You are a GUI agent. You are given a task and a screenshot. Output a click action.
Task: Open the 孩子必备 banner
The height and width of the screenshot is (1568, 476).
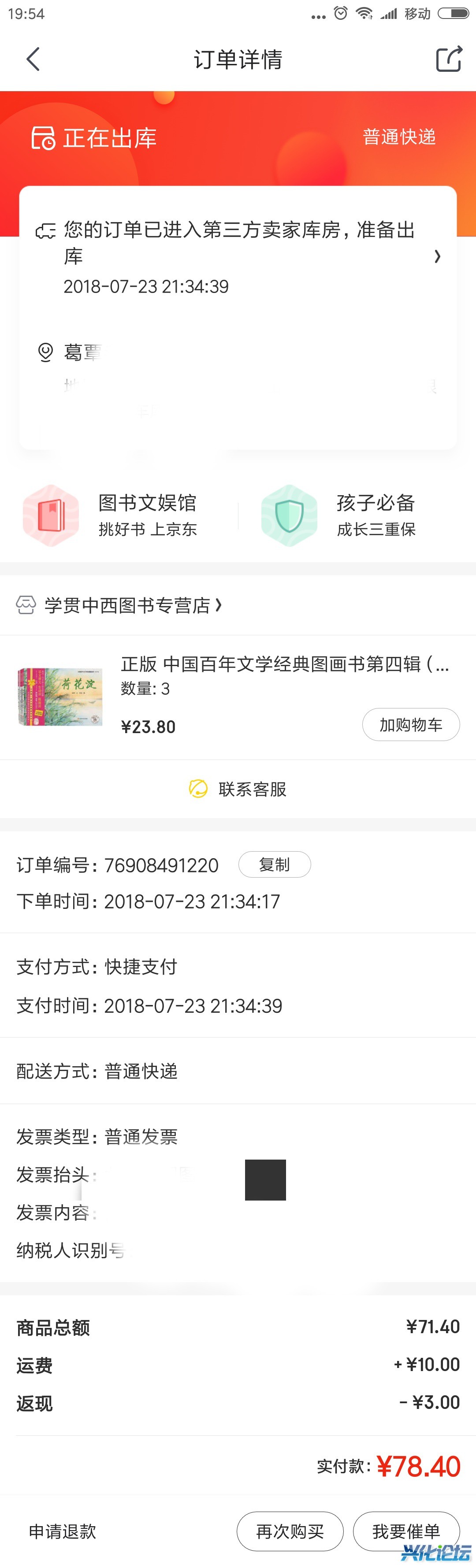coord(353,515)
